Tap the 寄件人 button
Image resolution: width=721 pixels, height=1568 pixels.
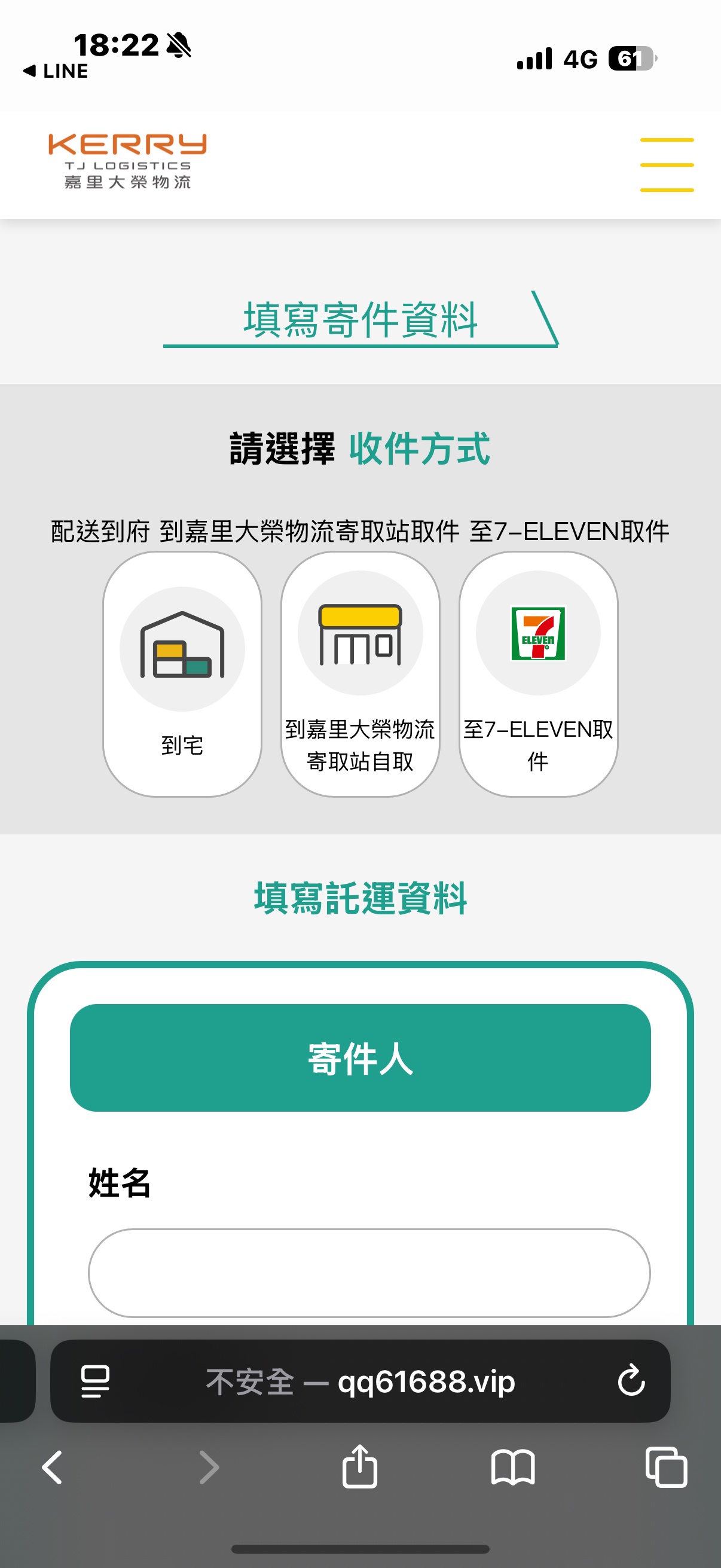(x=360, y=1058)
